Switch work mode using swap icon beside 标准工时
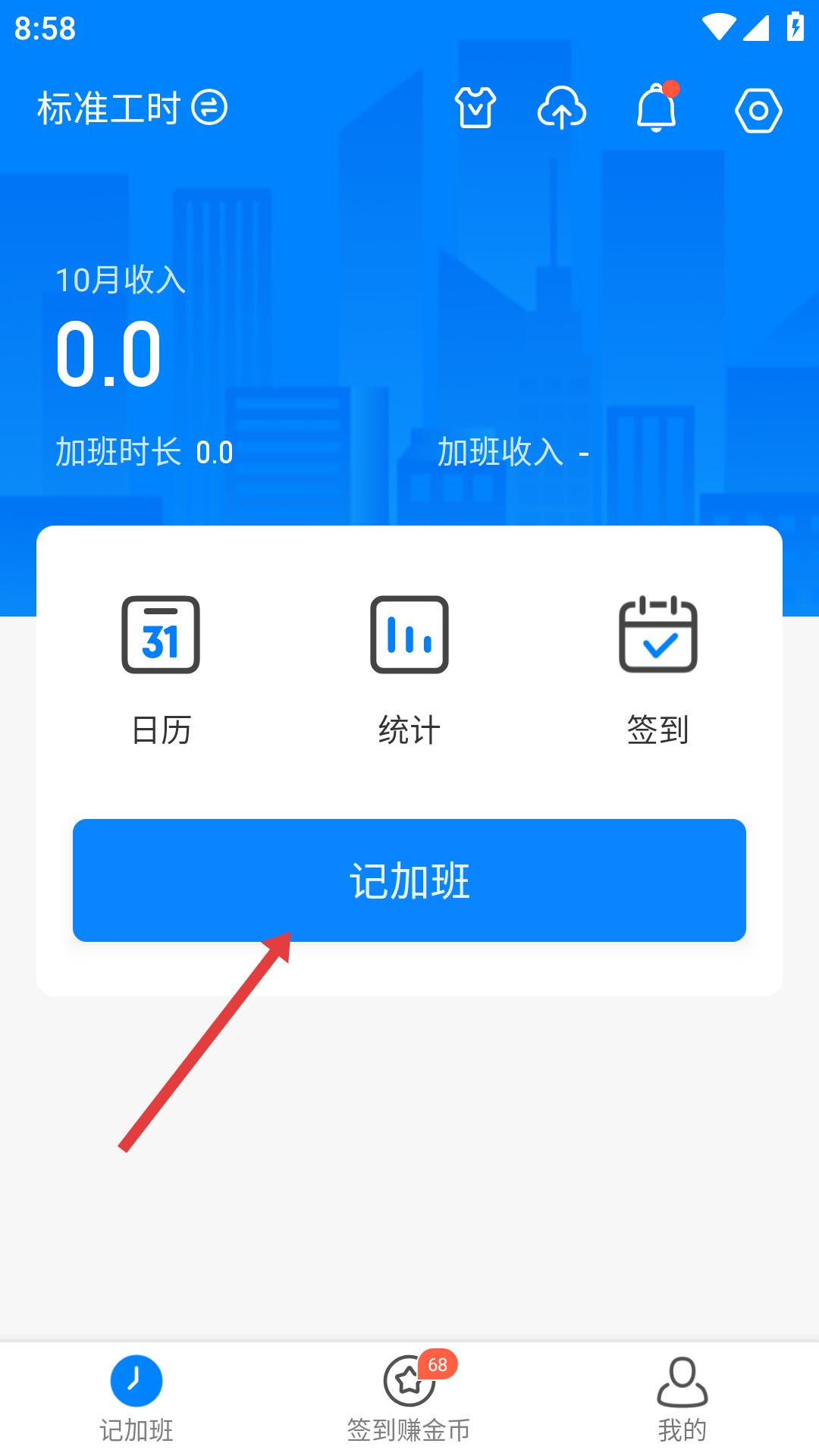Screen dimensions: 819x1456 point(209,108)
